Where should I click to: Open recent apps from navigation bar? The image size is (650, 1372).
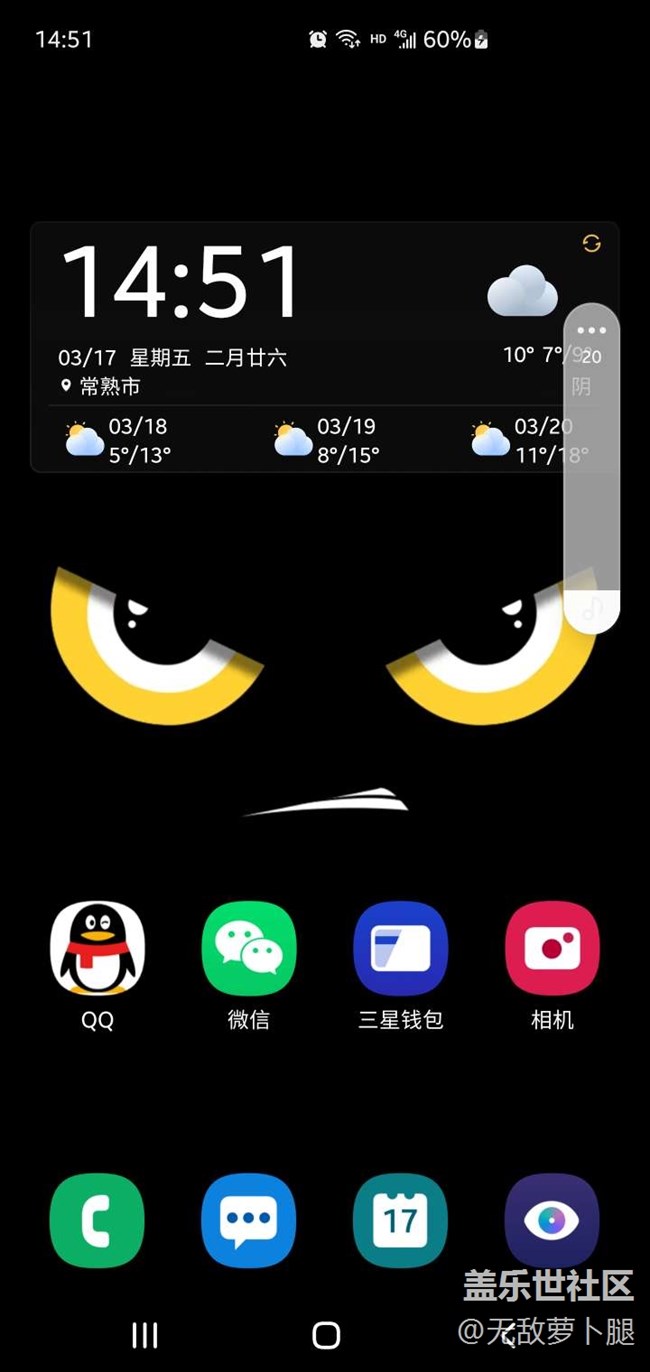(x=145, y=1334)
